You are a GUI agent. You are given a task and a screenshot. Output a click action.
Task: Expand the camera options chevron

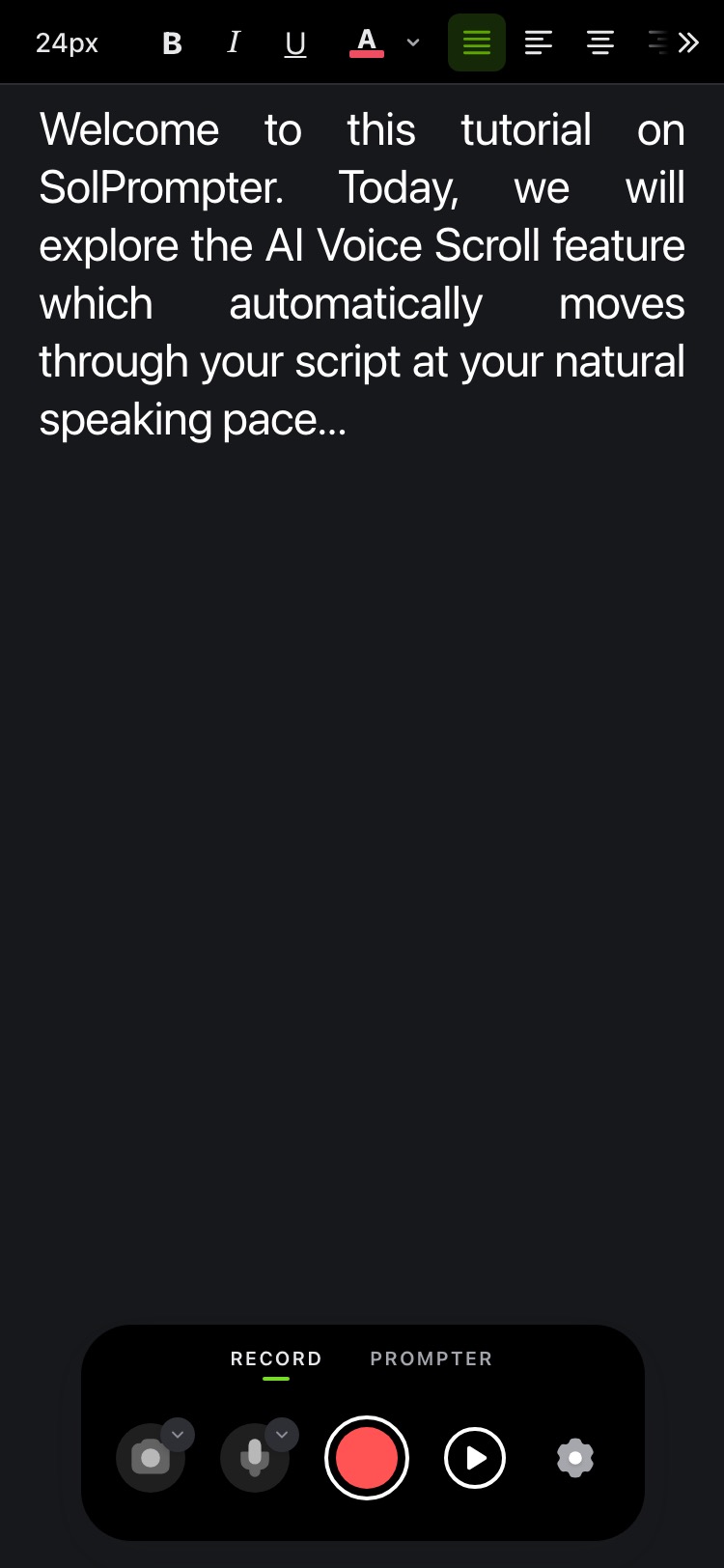pyautogui.click(x=178, y=1435)
